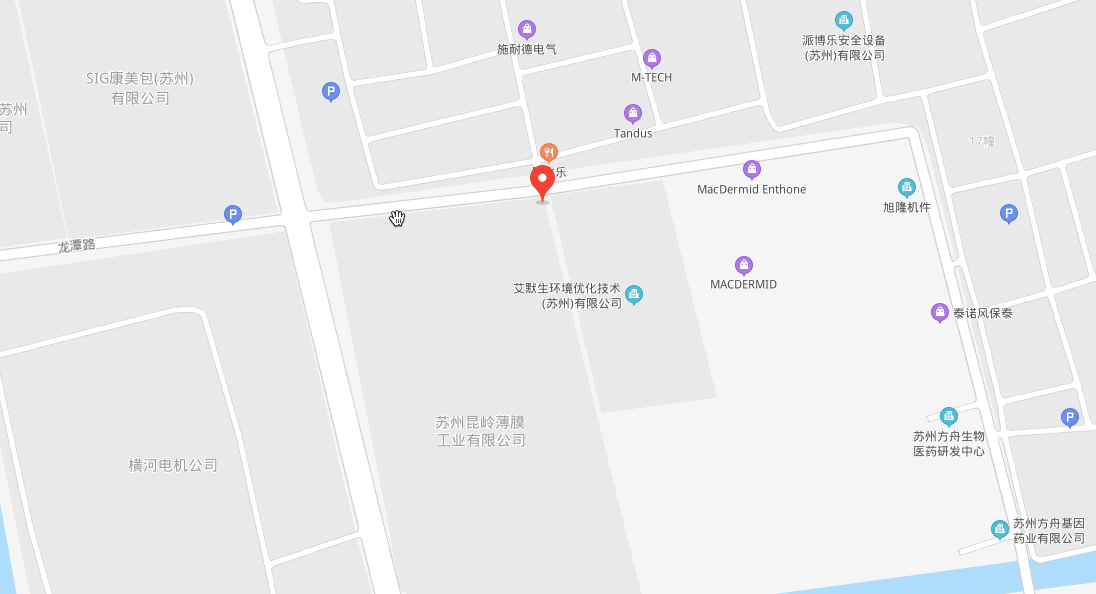Select the 派博乐安全设备 marker
This screenshot has width=1096, height=594.
844,20
